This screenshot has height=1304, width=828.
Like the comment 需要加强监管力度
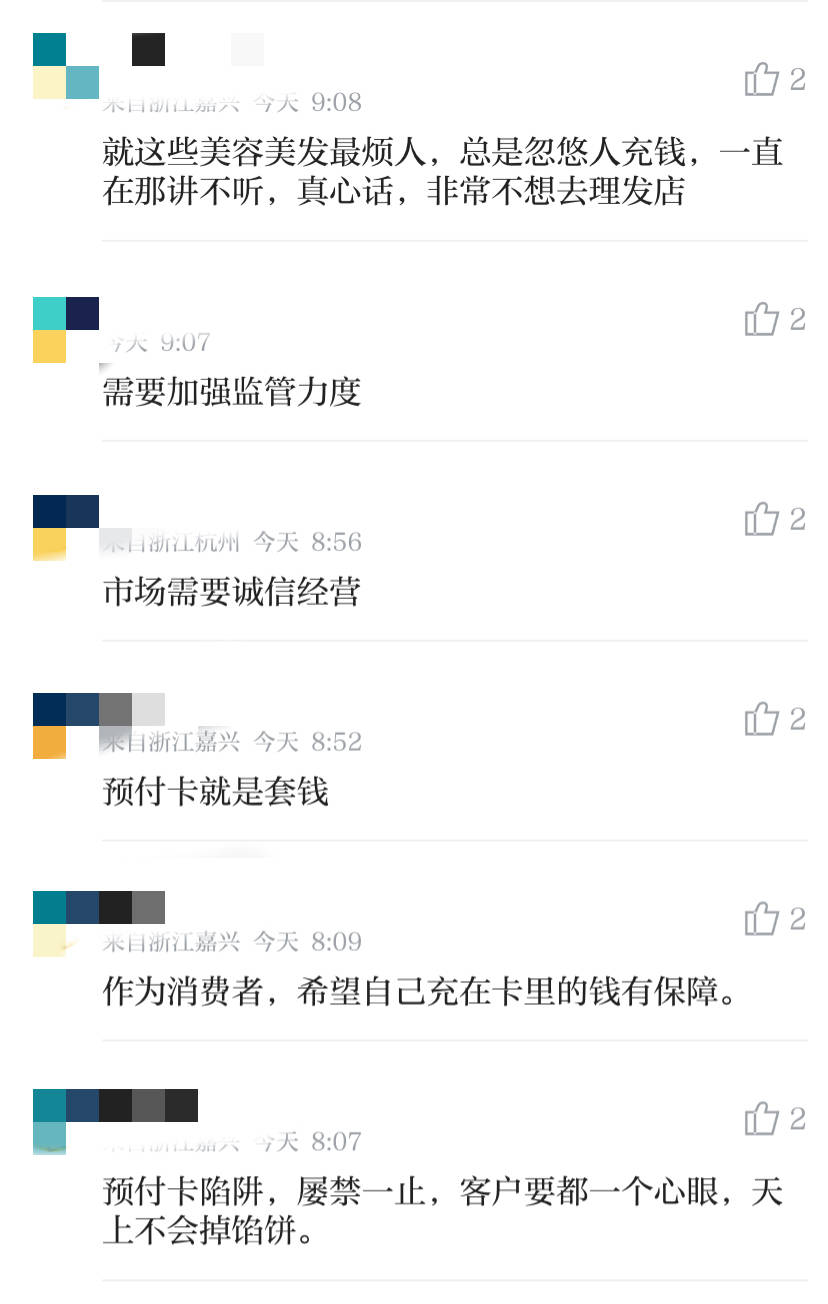pos(762,319)
